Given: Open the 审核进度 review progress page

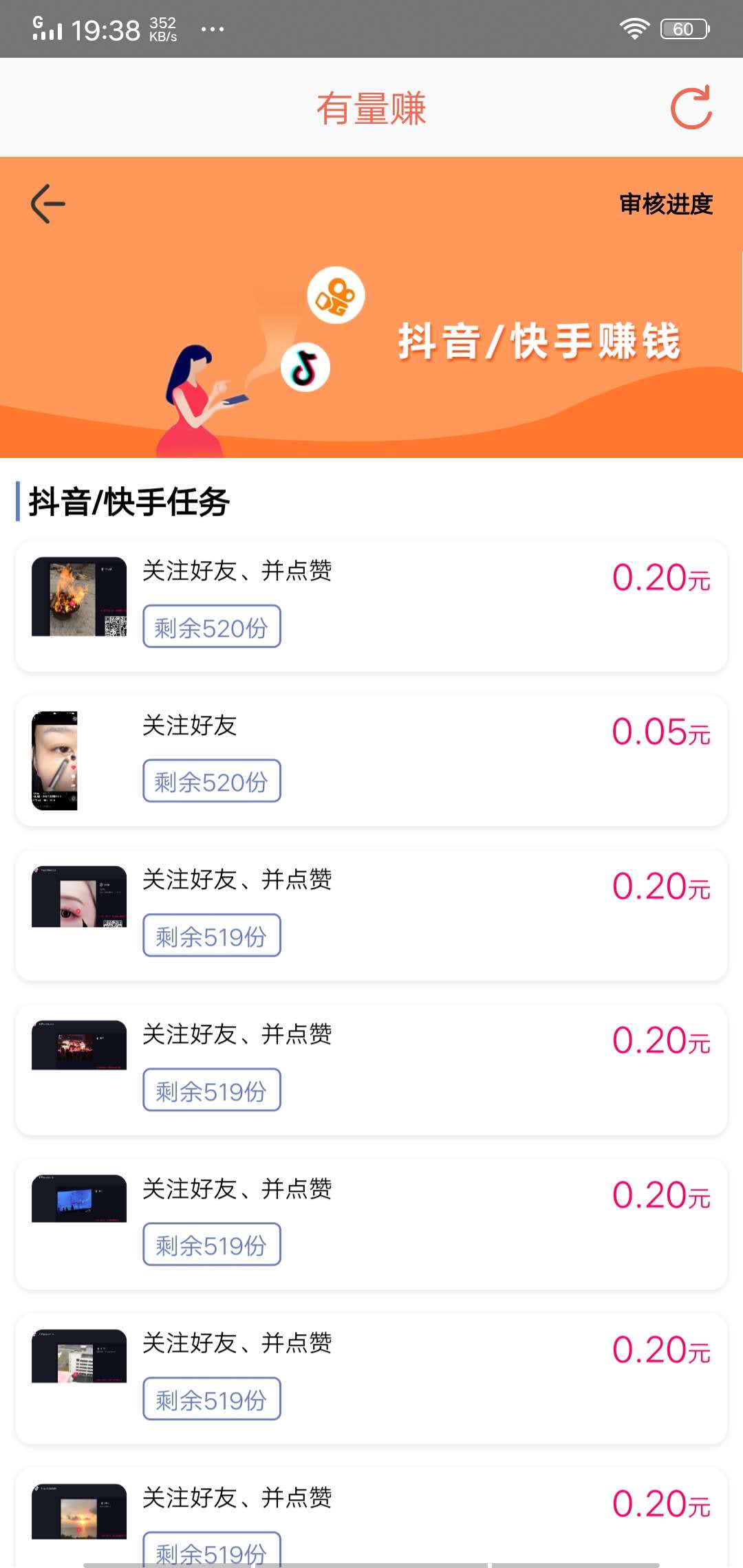Looking at the screenshot, I should (666, 205).
